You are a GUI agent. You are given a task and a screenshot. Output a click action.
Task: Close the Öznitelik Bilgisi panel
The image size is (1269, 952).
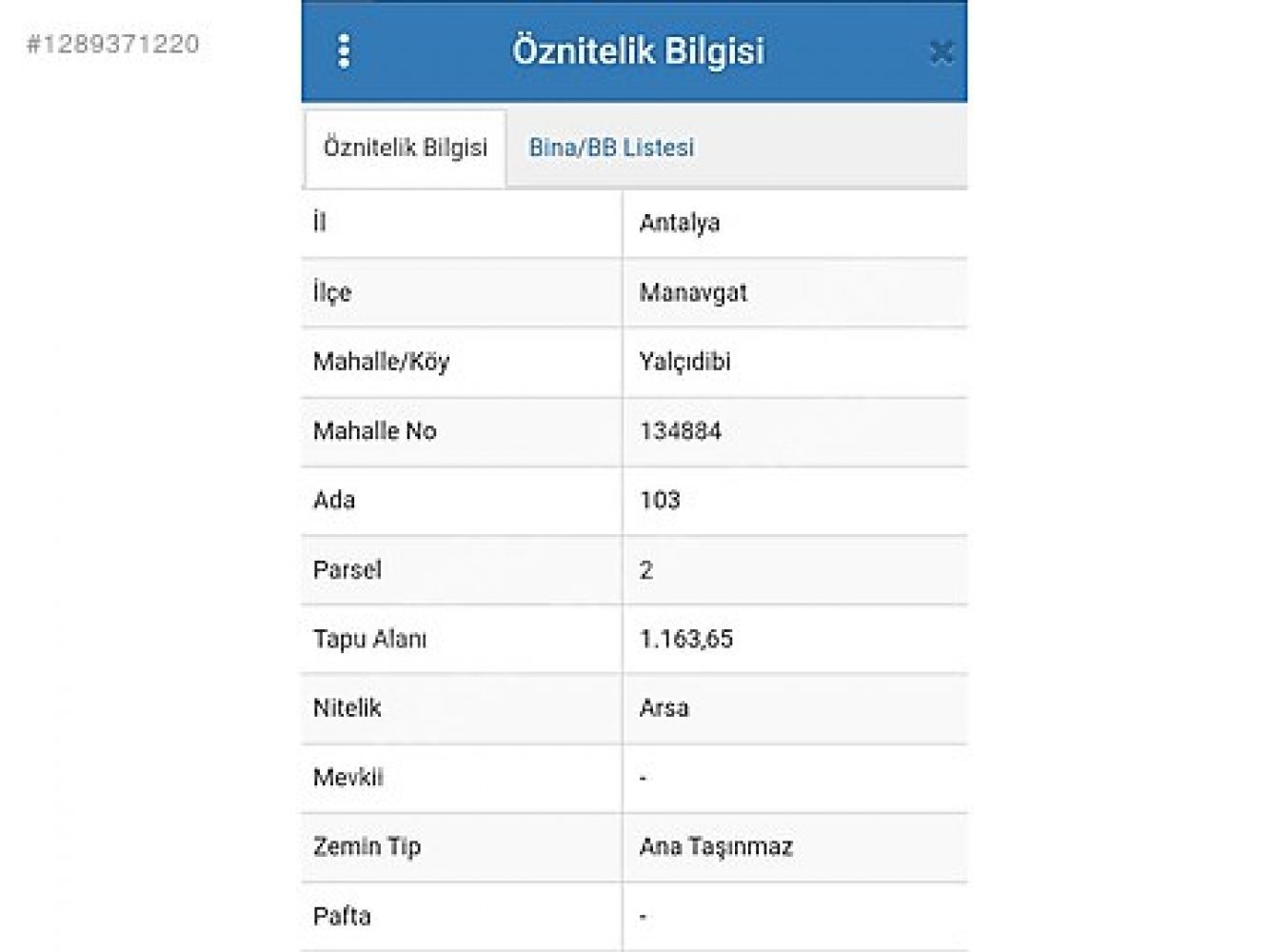[x=941, y=52]
